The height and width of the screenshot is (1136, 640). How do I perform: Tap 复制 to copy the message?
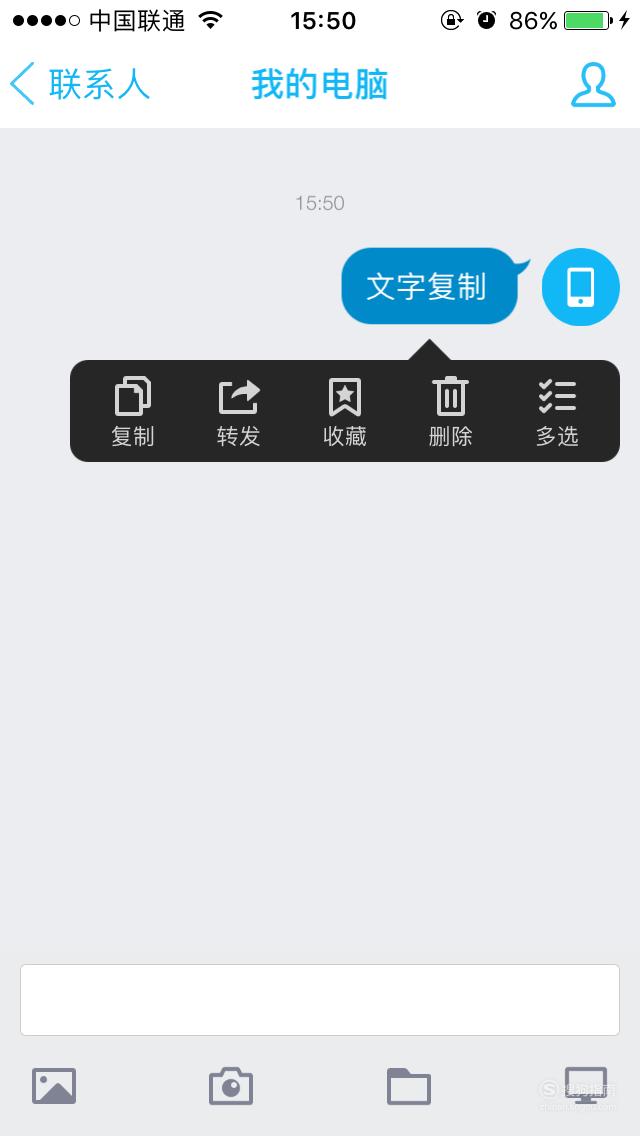(x=133, y=412)
